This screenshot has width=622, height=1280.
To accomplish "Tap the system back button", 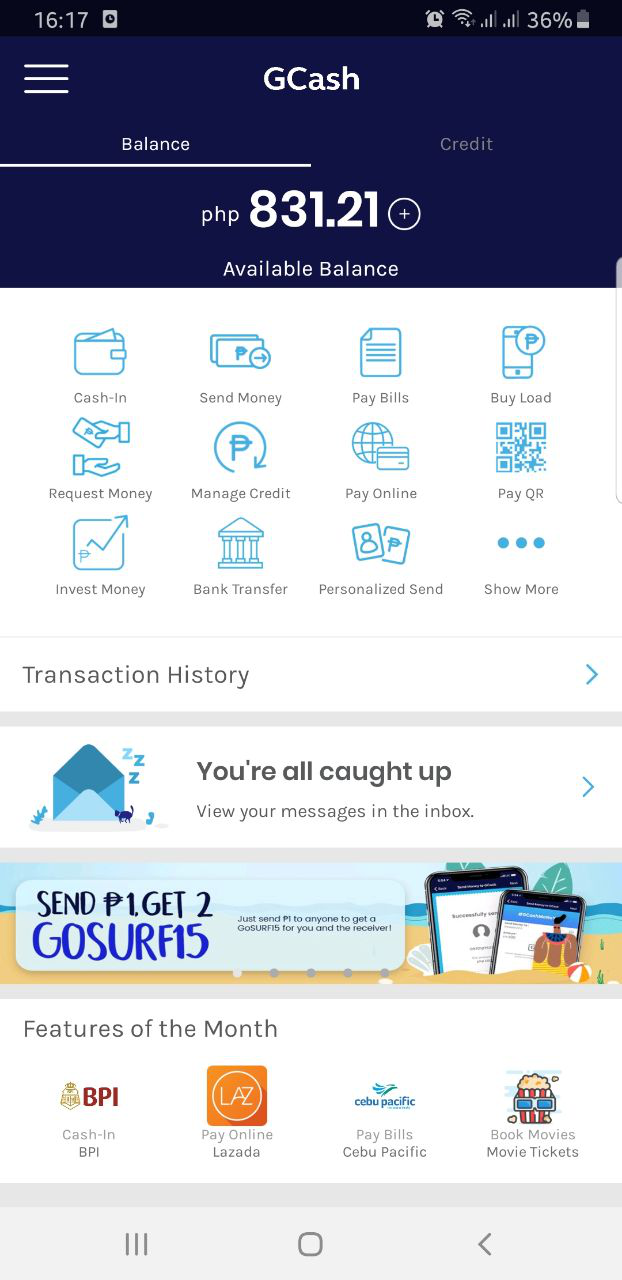I will [x=485, y=1244].
